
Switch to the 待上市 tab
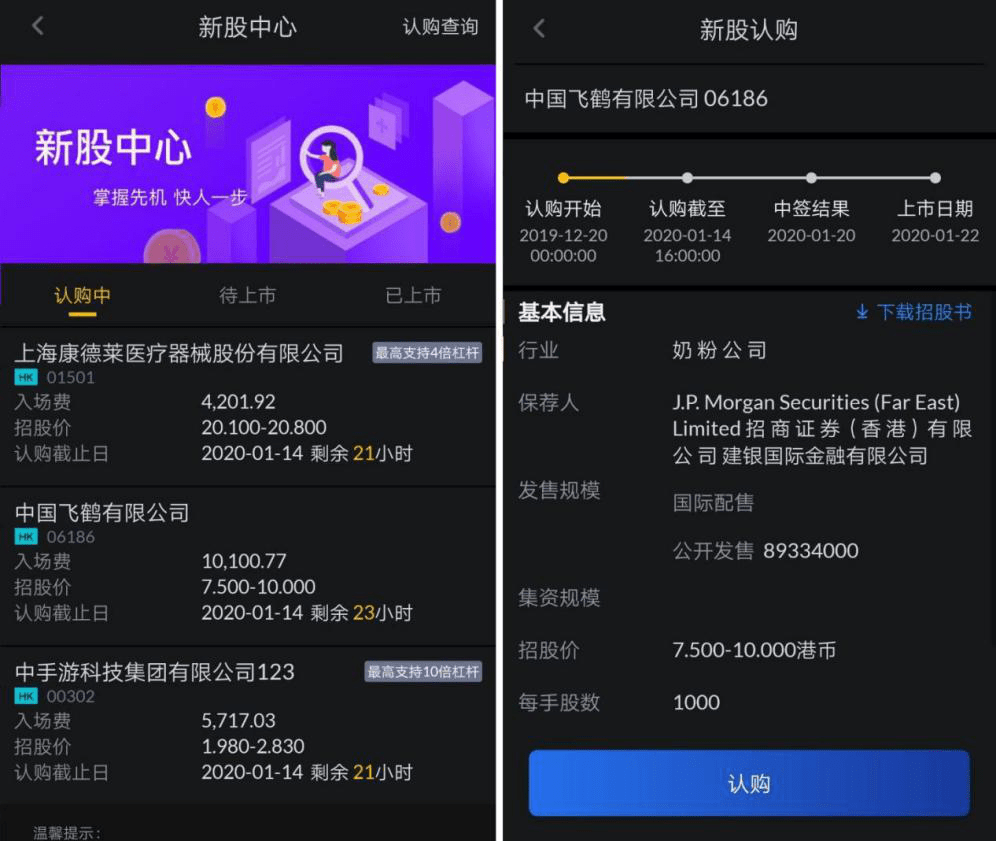click(x=247, y=296)
